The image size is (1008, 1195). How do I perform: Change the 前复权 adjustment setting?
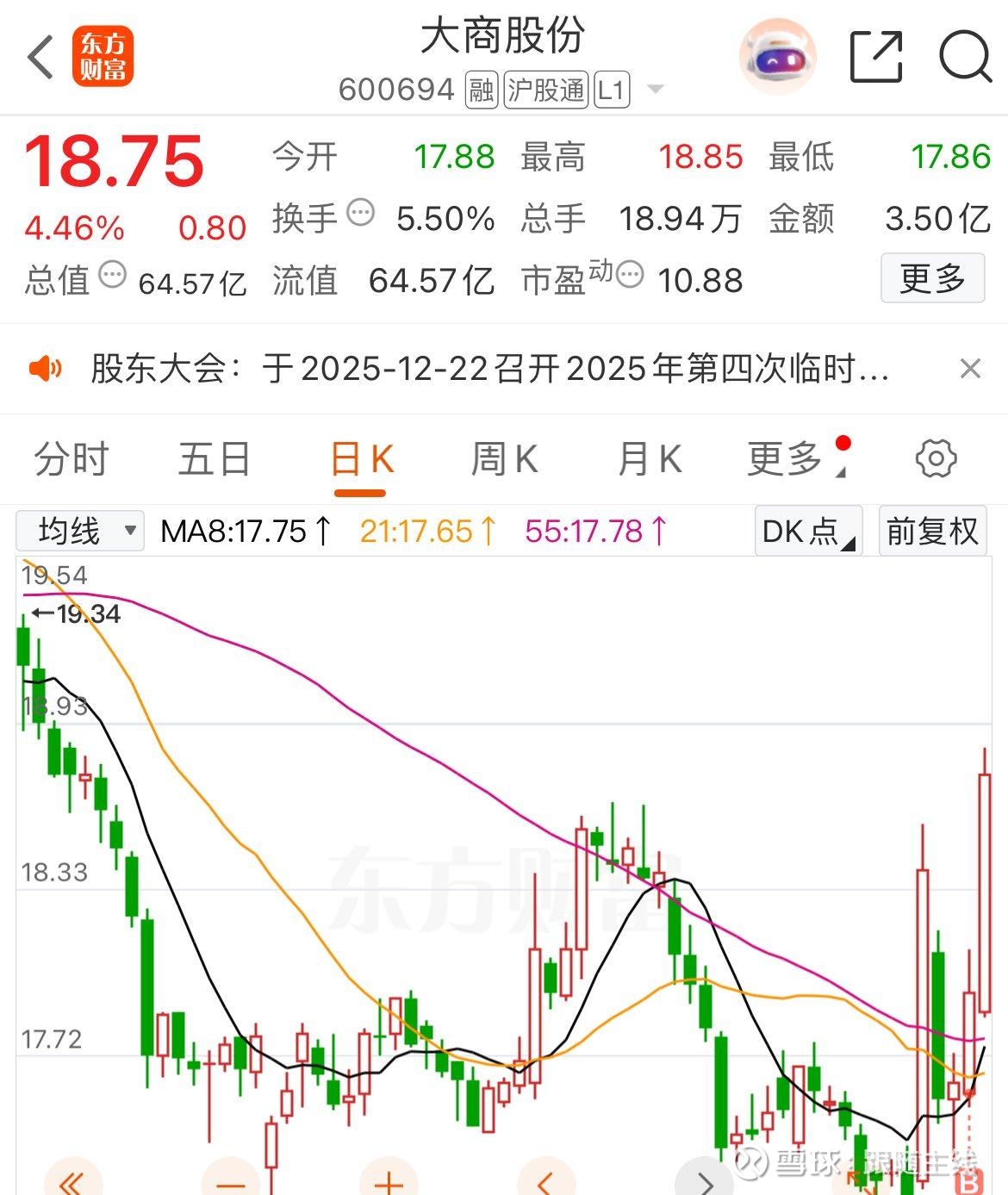[x=932, y=531]
